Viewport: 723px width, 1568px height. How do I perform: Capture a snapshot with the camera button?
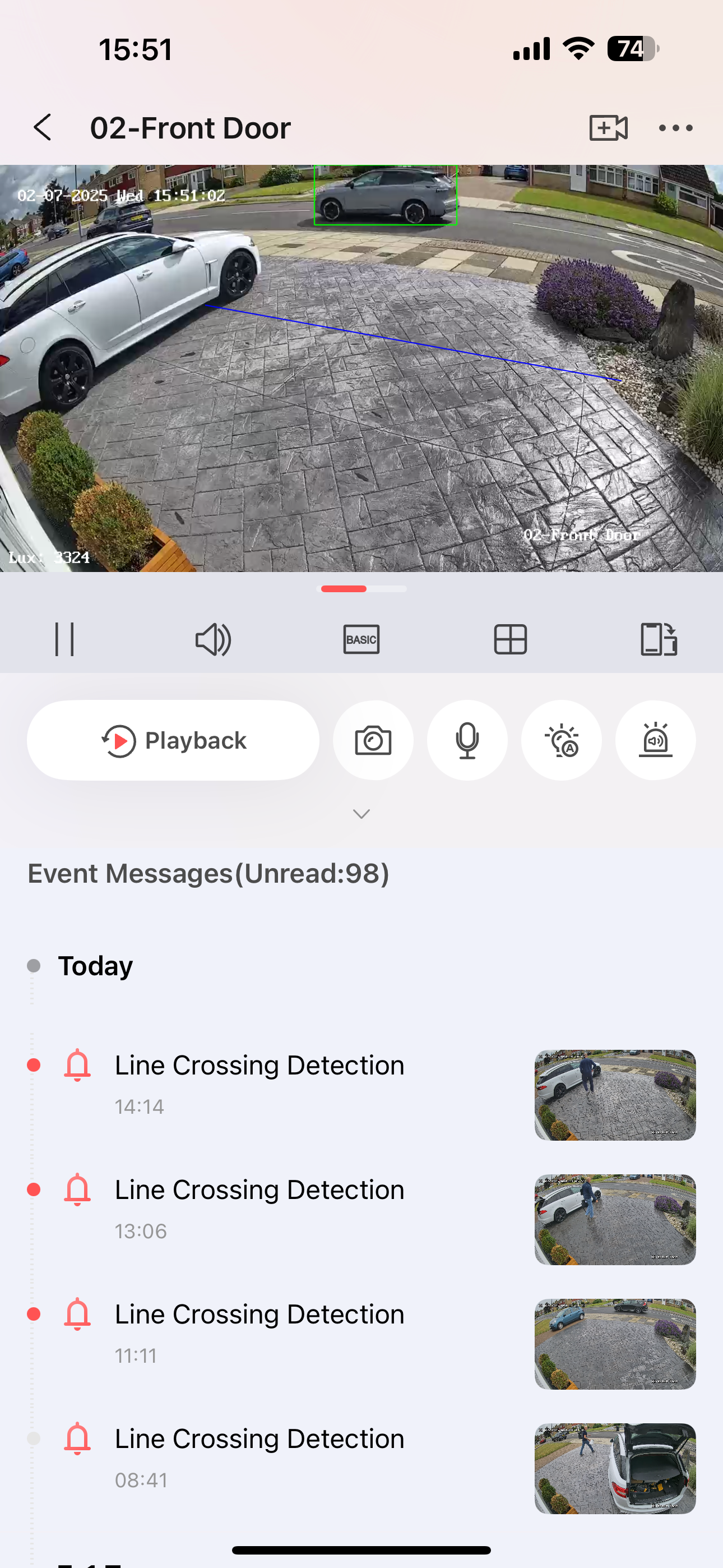[373, 740]
